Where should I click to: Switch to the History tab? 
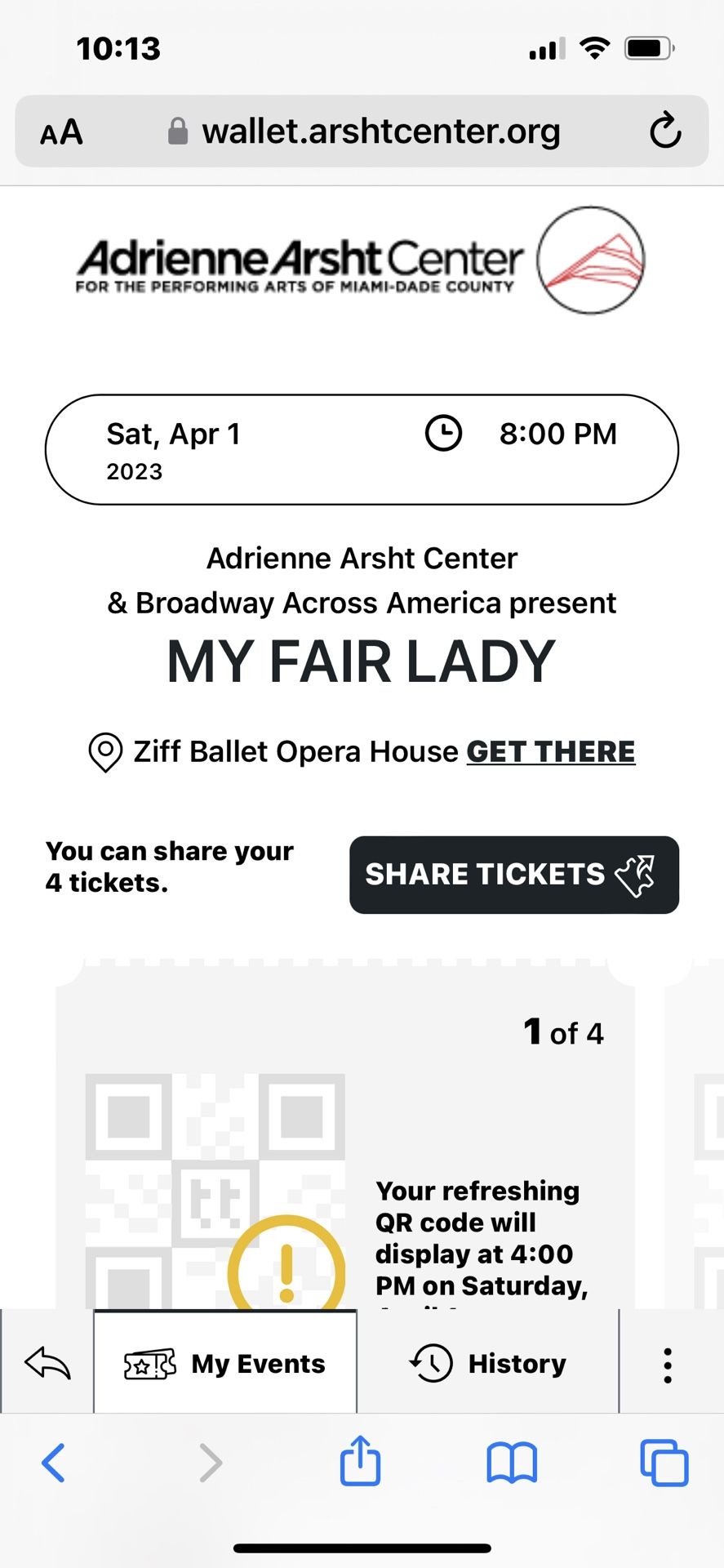(490, 1362)
